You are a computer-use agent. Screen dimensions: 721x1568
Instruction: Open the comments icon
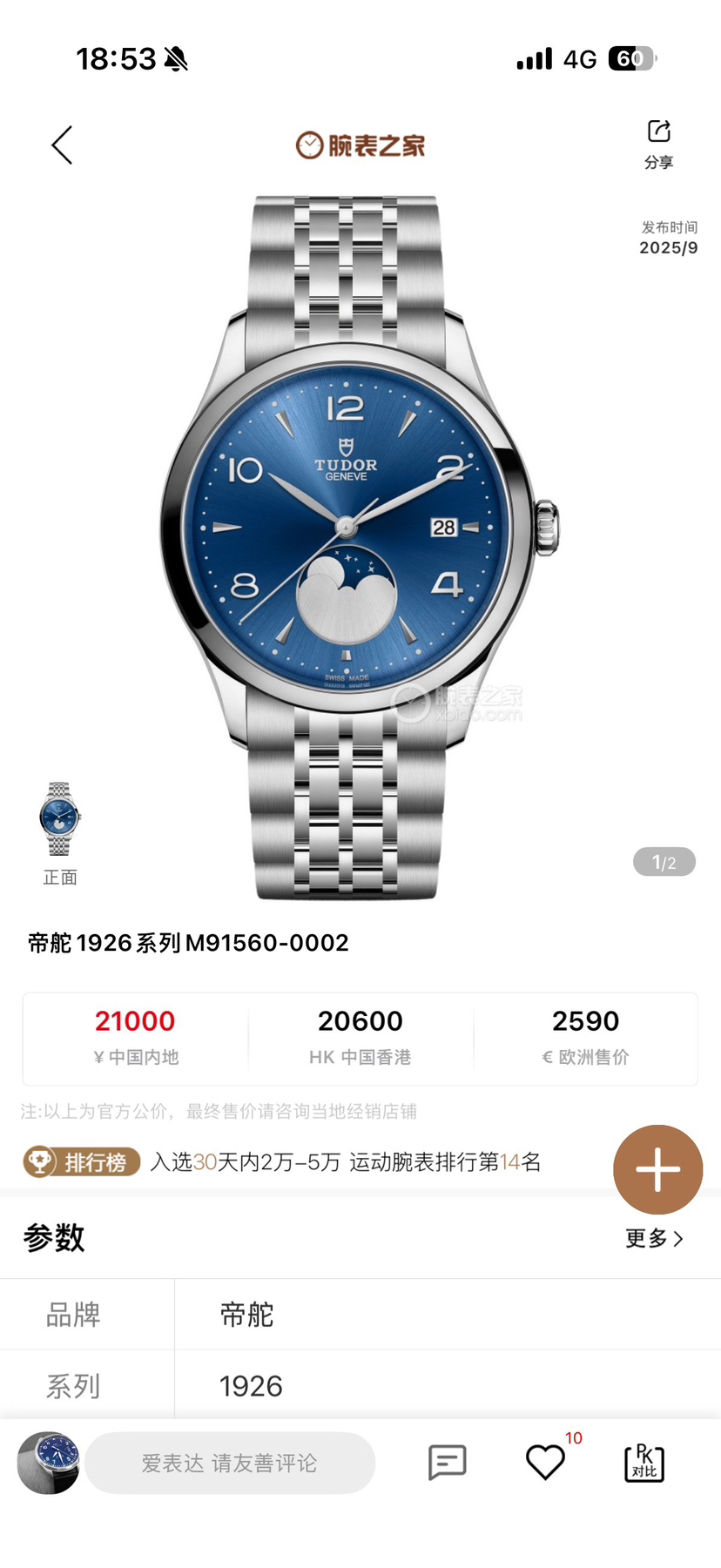(448, 1463)
